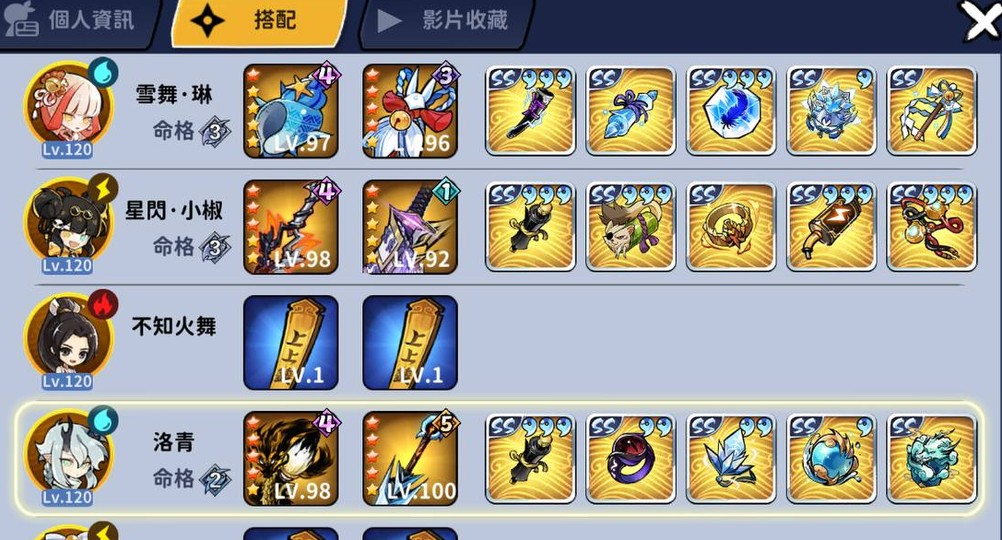The height and width of the screenshot is (540, 1002).
Task: View 星閃·小椒's LV.98 weapon card
Action: [291, 227]
